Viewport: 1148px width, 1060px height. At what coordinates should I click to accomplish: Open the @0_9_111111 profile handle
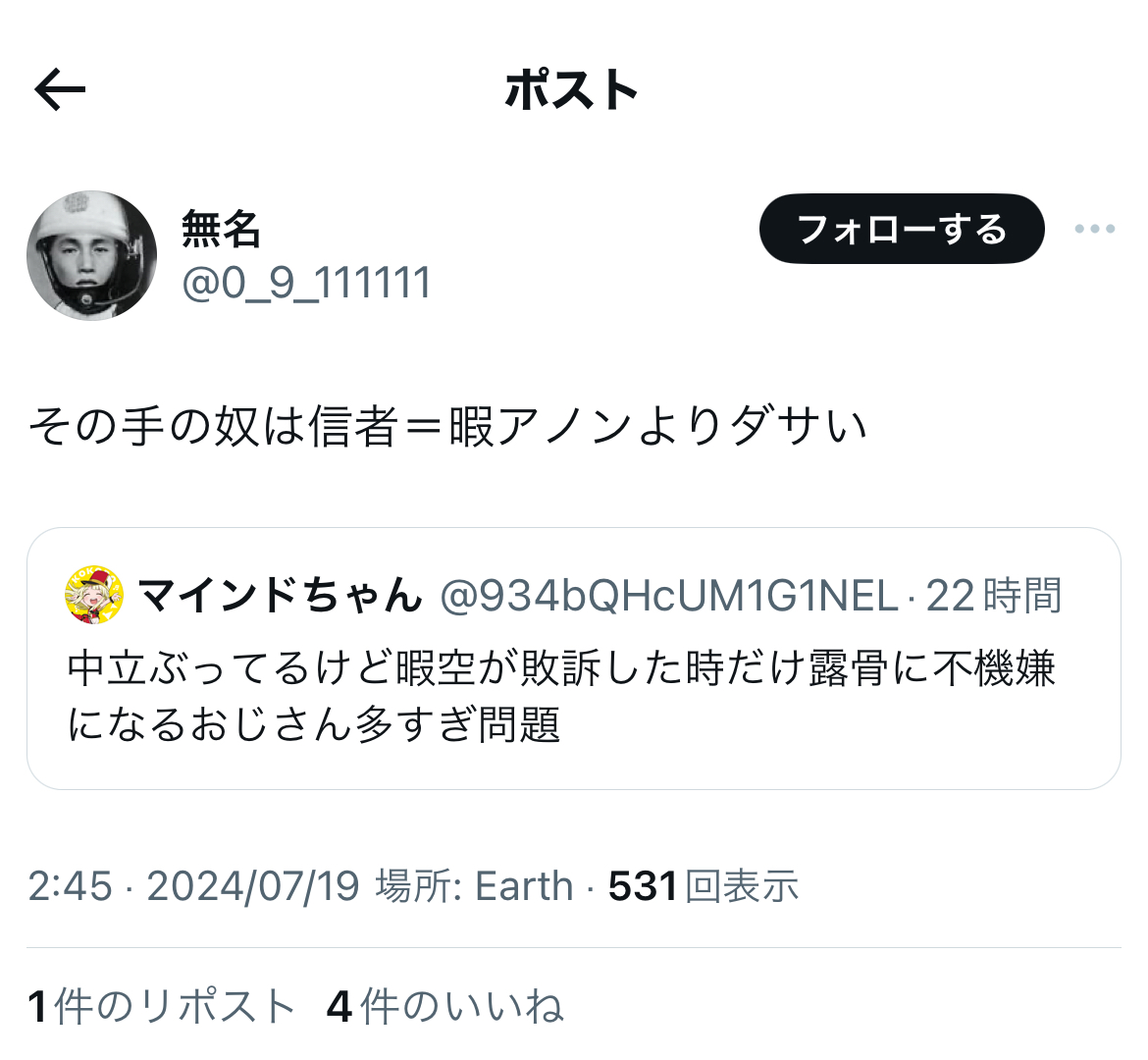(306, 283)
